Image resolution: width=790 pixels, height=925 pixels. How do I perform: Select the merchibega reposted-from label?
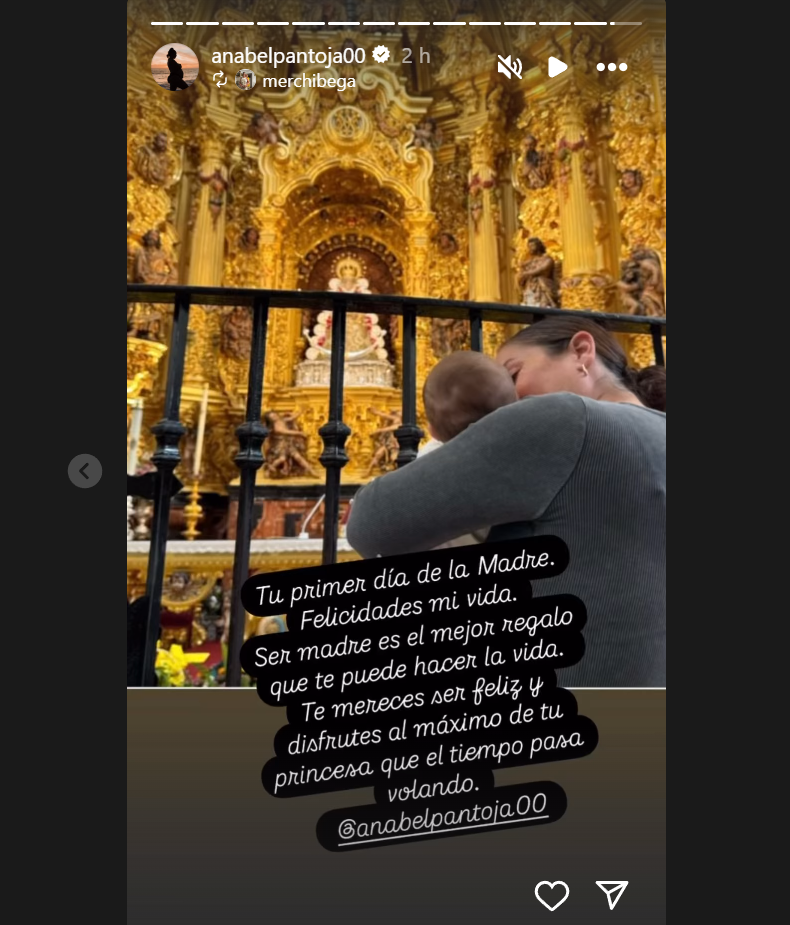[308, 80]
